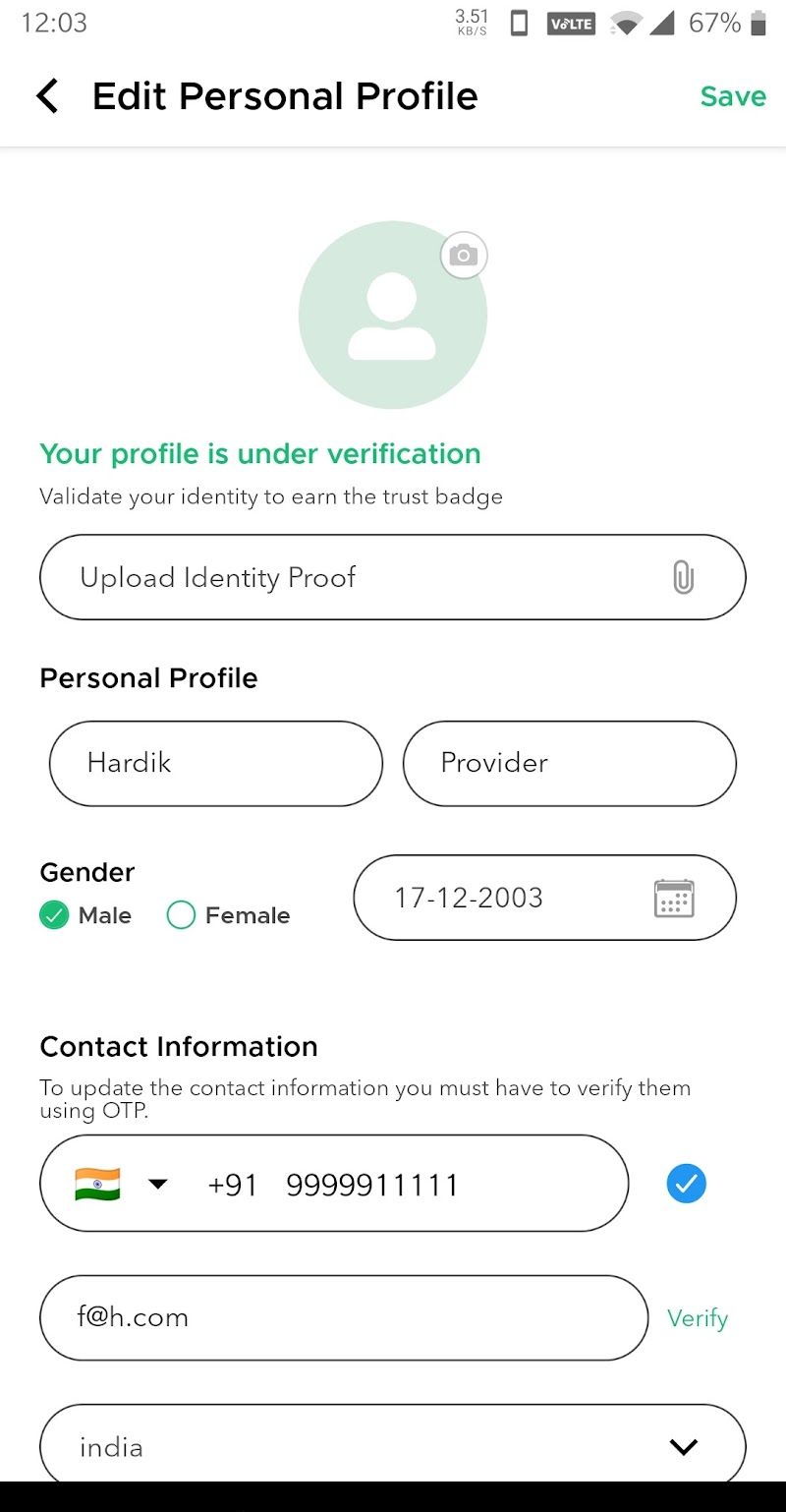
Task: Select the Female gender option
Action: pyautogui.click(x=229, y=915)
